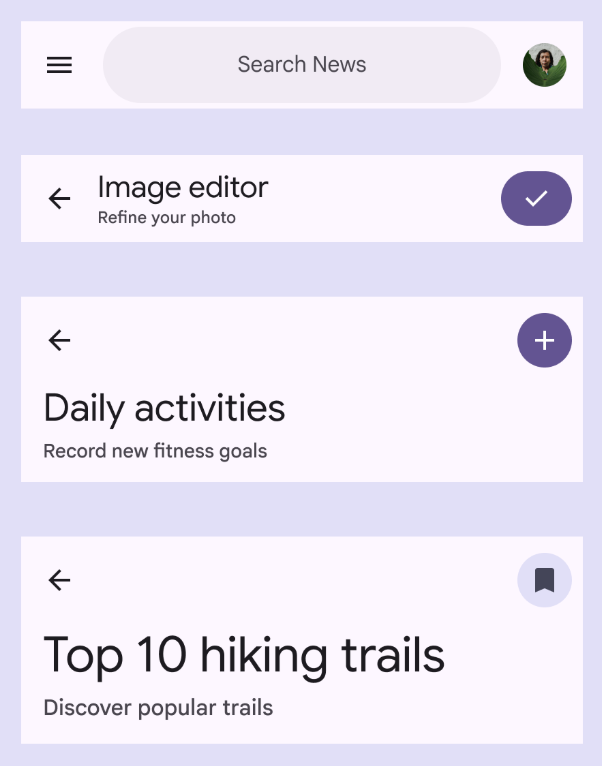602x766 pixels.
Task: Go back from Image editor
Action: coord(60,199)
